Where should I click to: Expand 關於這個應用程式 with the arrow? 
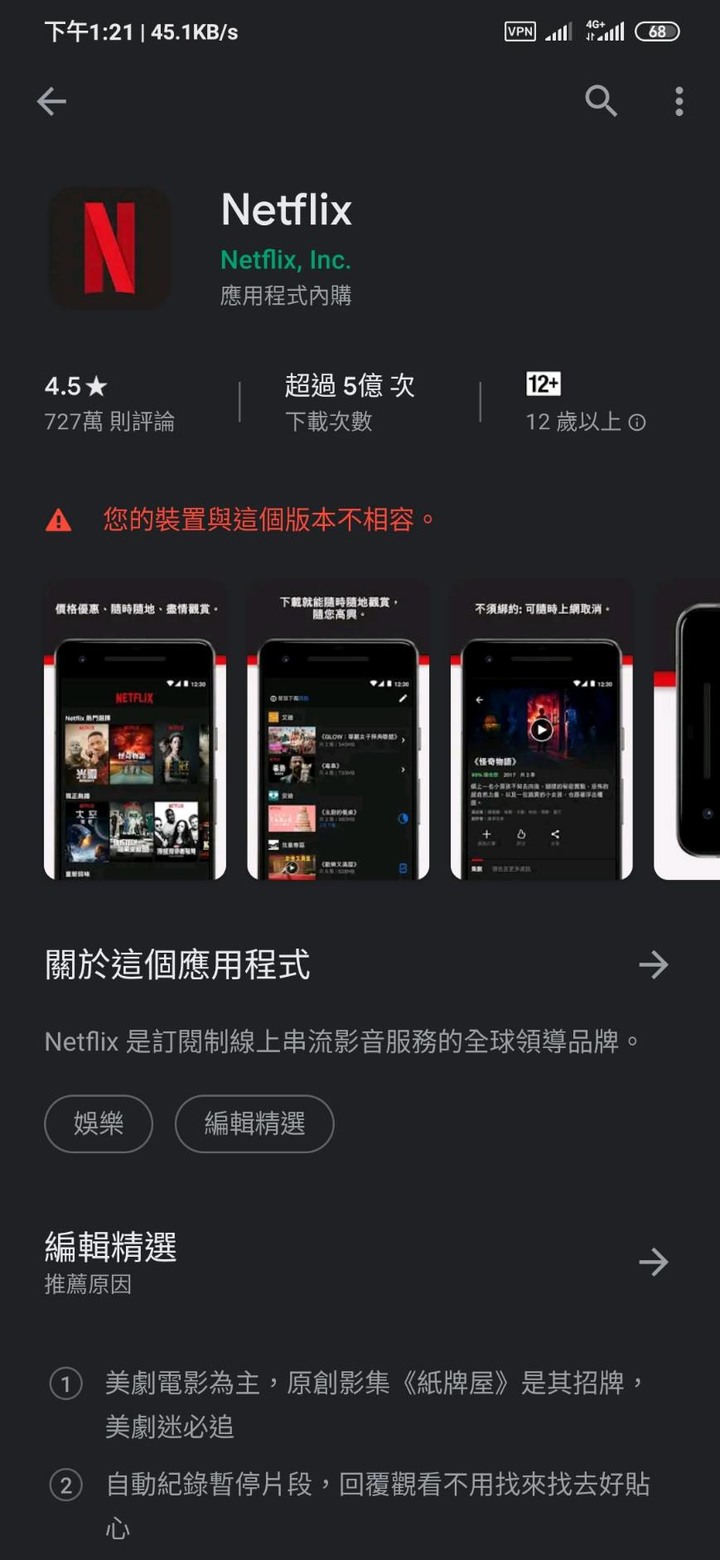(x=653, y=965)
